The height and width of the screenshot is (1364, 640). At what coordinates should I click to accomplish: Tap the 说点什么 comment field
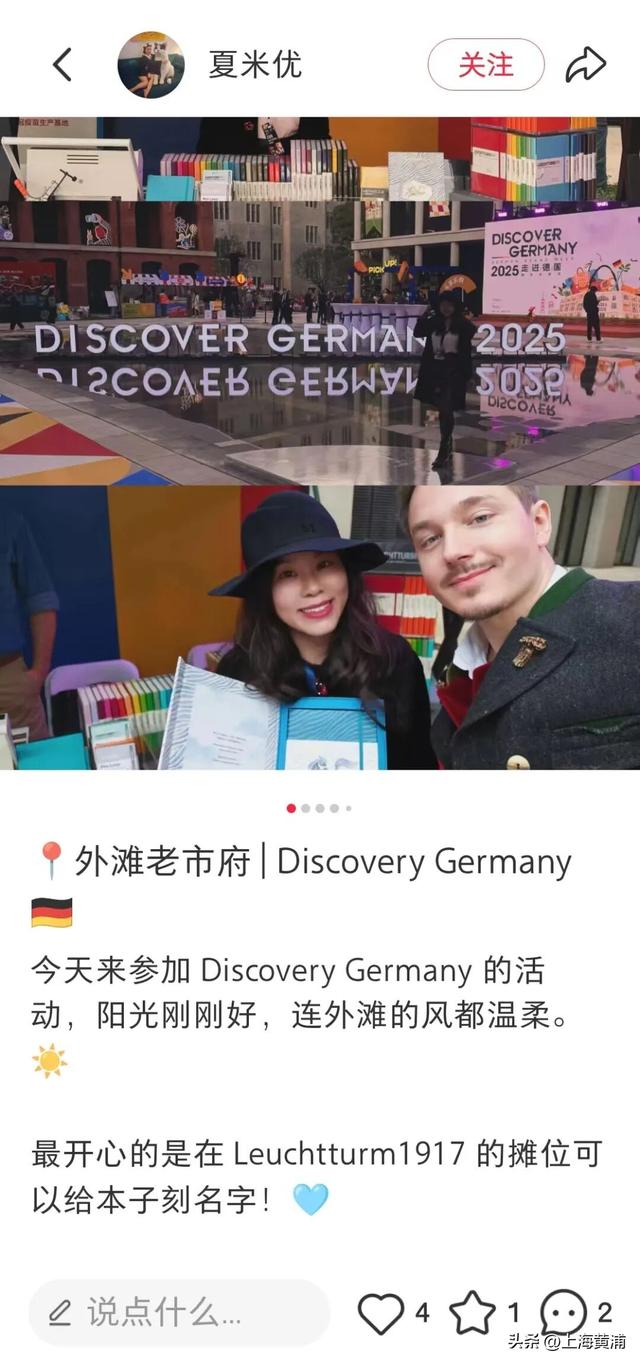pos(179,1312)
